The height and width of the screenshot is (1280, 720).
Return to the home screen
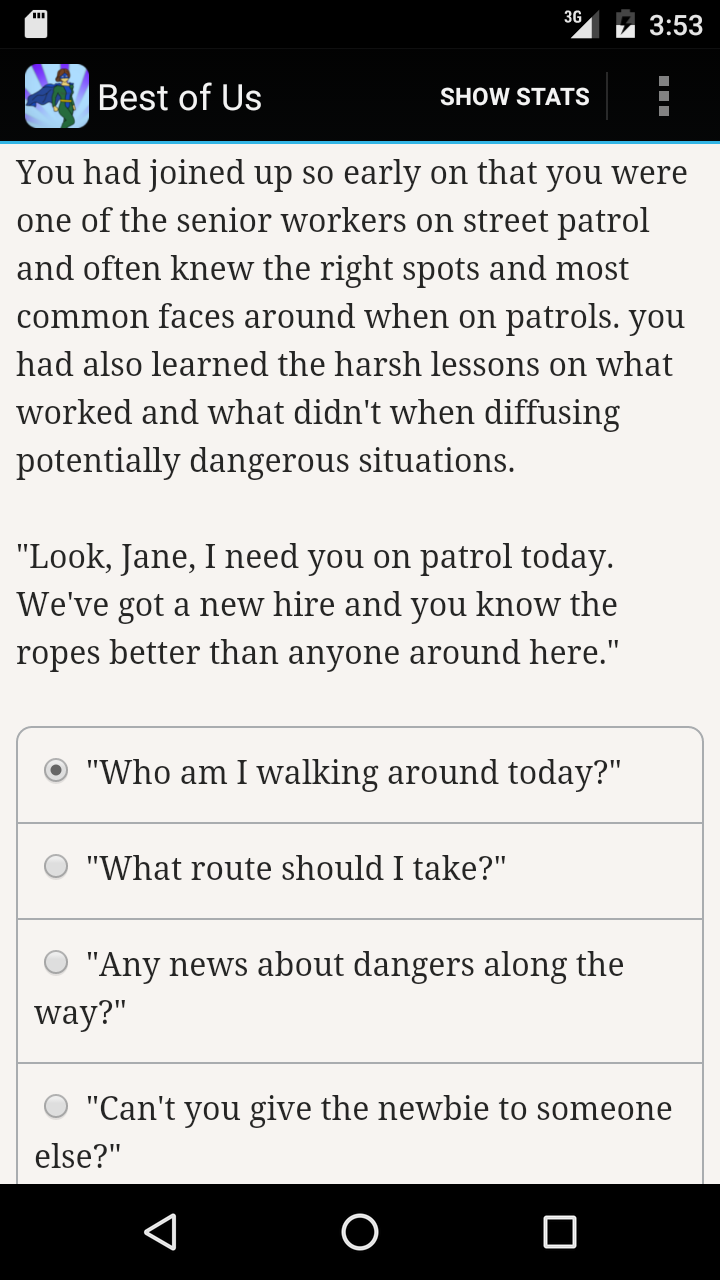pyautogui.click(x=360, y=1232)
